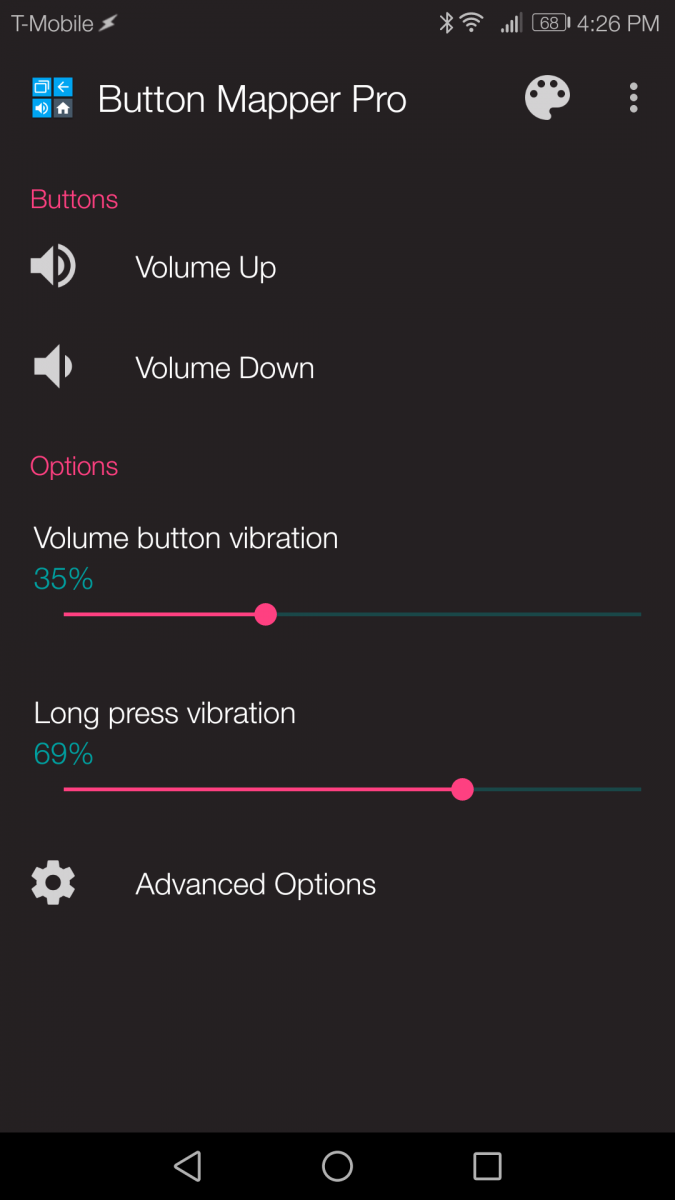Go back with the navigation bar
Screen dimensions: 675x1200
(187, 1166)
